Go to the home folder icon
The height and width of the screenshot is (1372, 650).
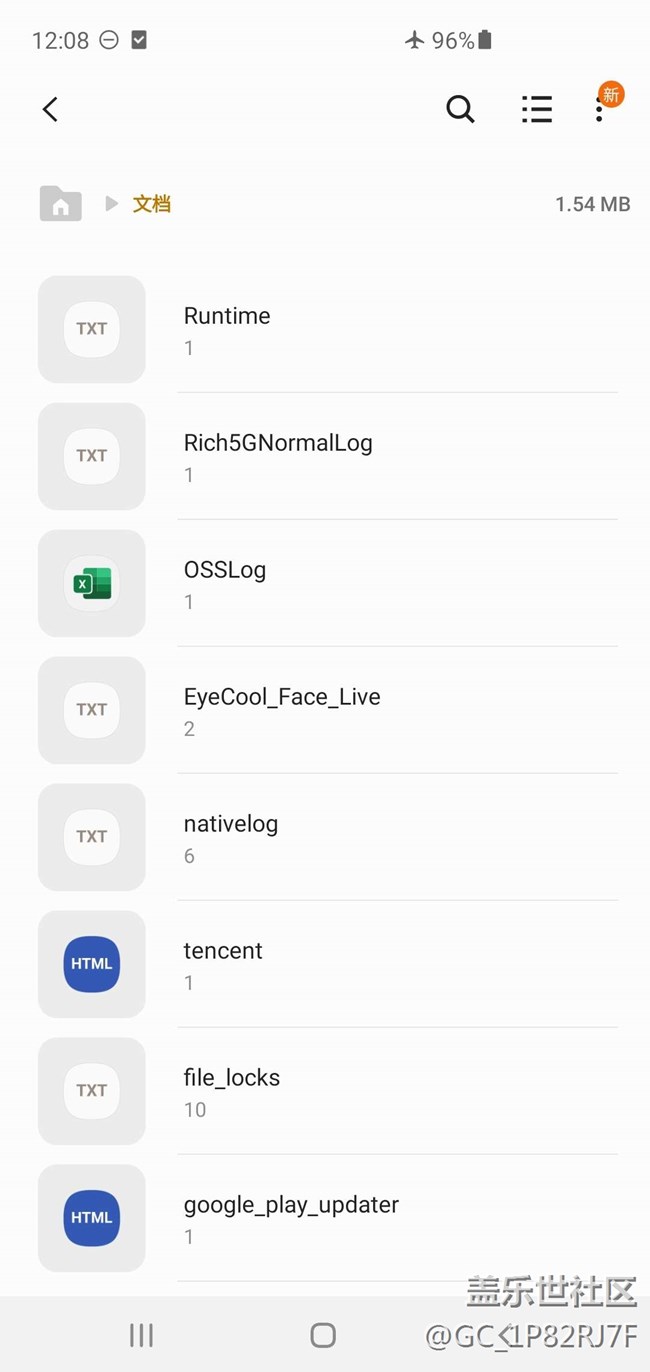point(60,203)
